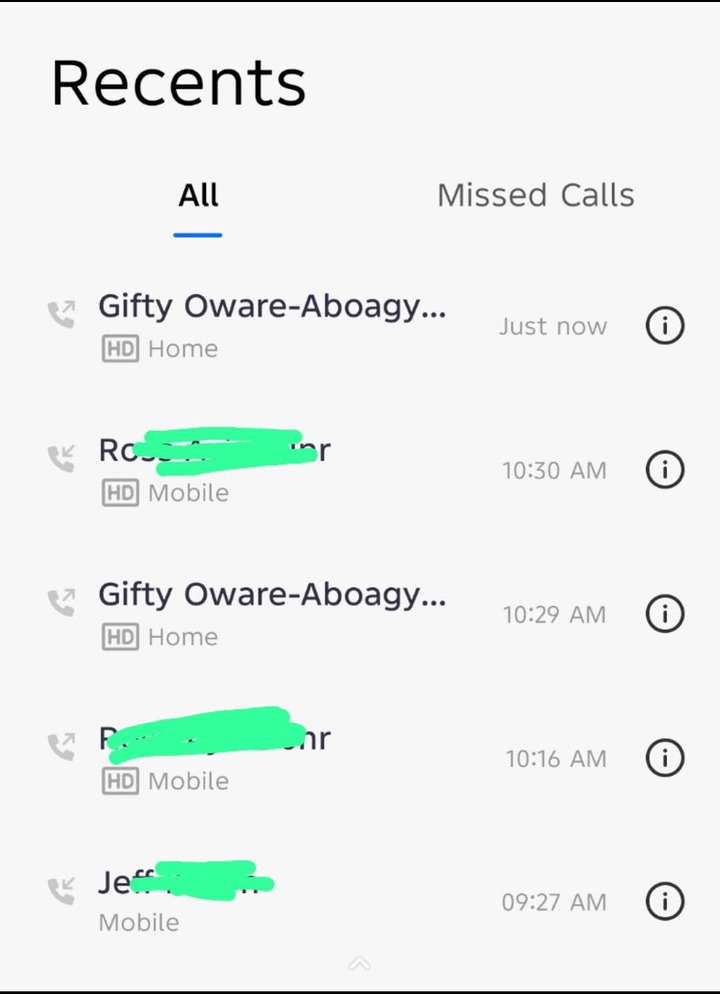The height and width of the screenshot is (994, 720).
Task: Expand the panel using the bottom up-chevron
Action: pyautogui.click(x=359, y=964)
